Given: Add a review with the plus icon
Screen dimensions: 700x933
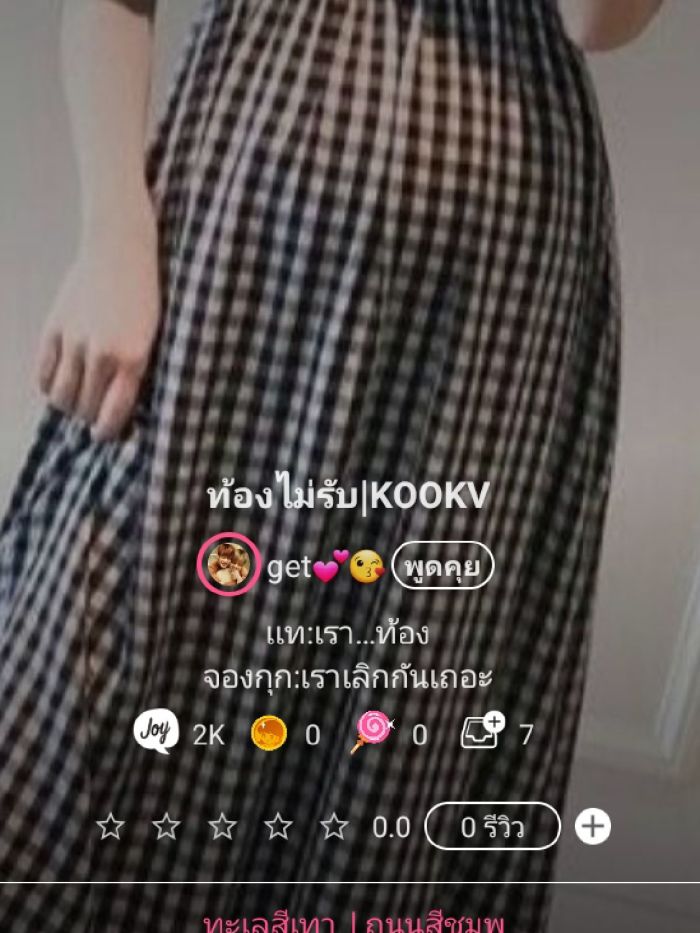Looking at the screenshot, I should pos(593,826).
